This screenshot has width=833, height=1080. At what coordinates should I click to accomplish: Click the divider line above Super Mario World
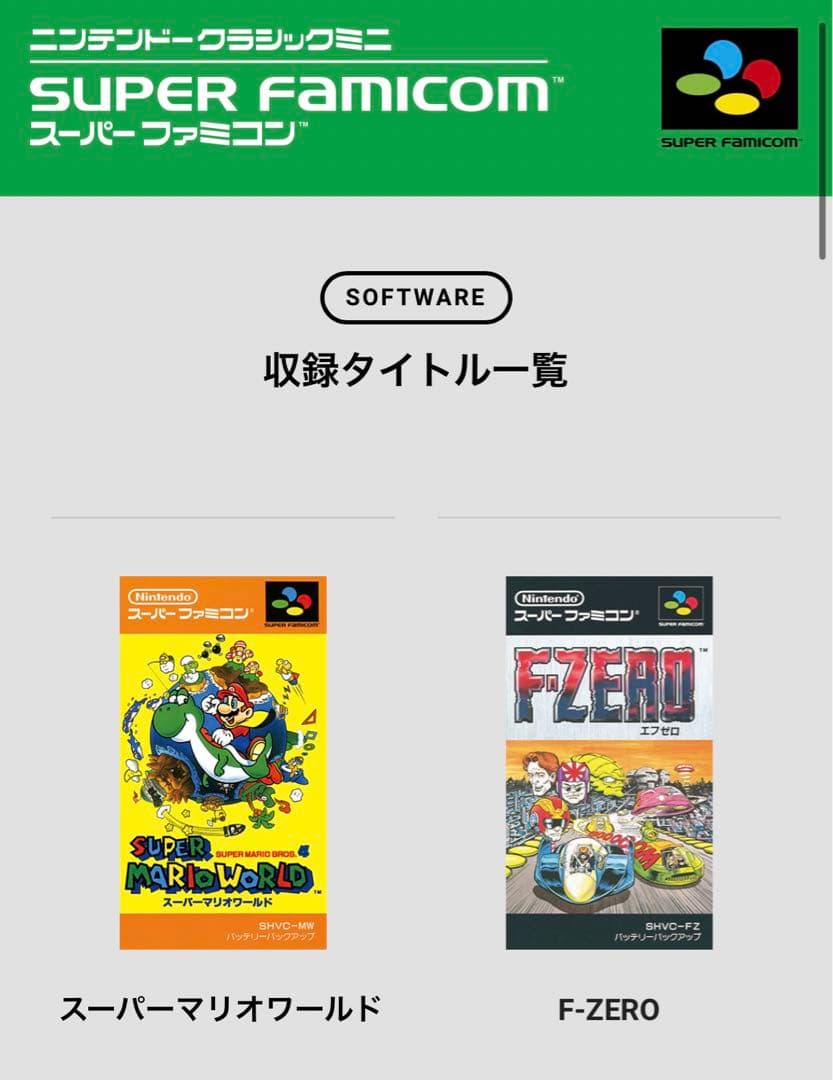225,516
